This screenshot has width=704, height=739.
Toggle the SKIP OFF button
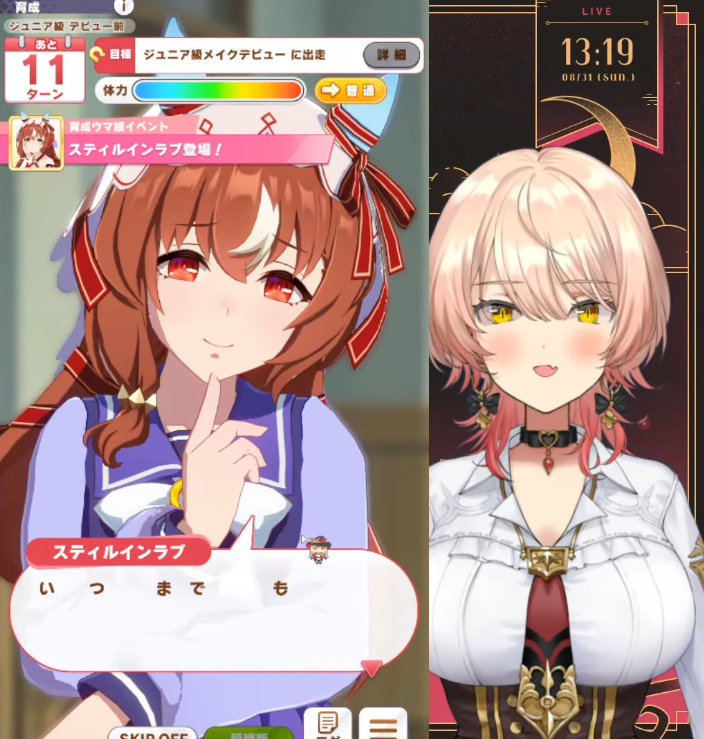(x=152, y=733)
